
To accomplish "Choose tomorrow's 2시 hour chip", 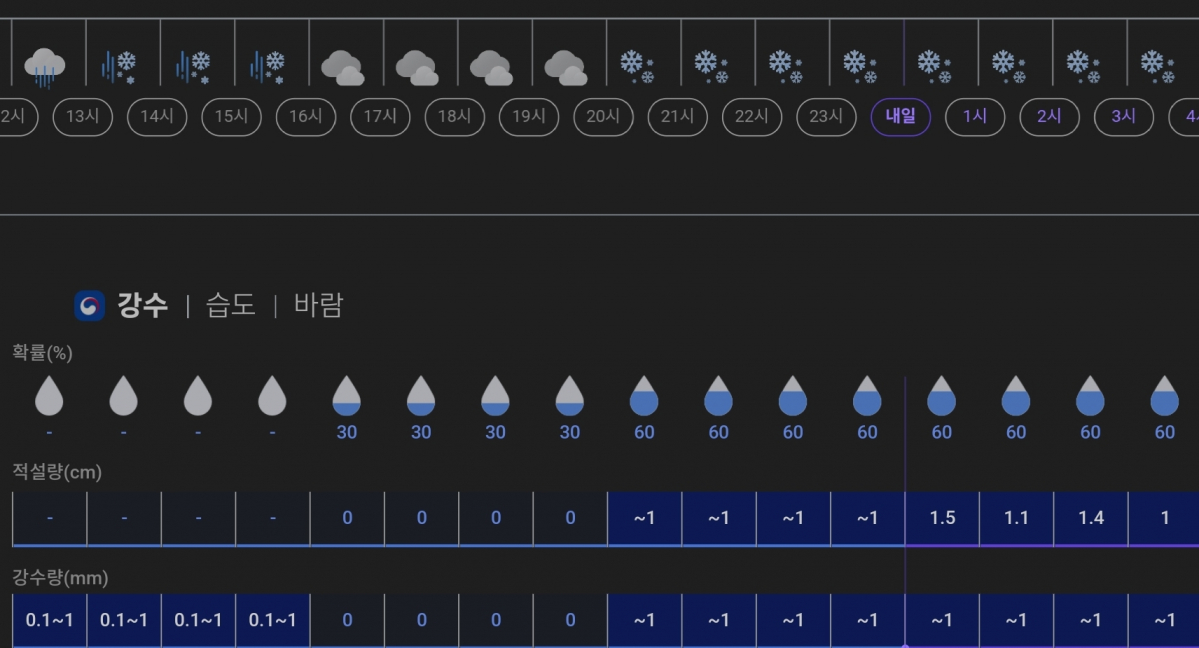I will pos(1049,117).
